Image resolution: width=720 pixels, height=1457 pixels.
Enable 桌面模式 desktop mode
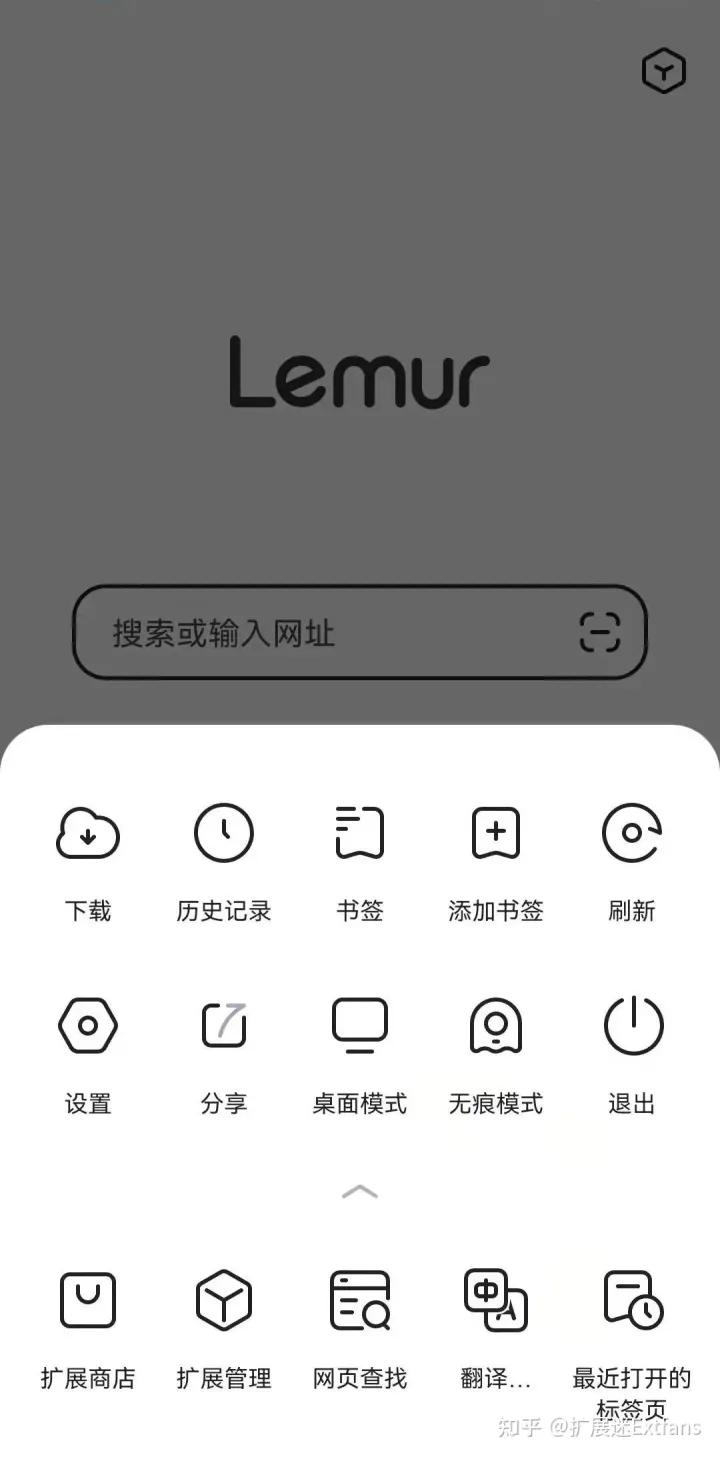360,1050
